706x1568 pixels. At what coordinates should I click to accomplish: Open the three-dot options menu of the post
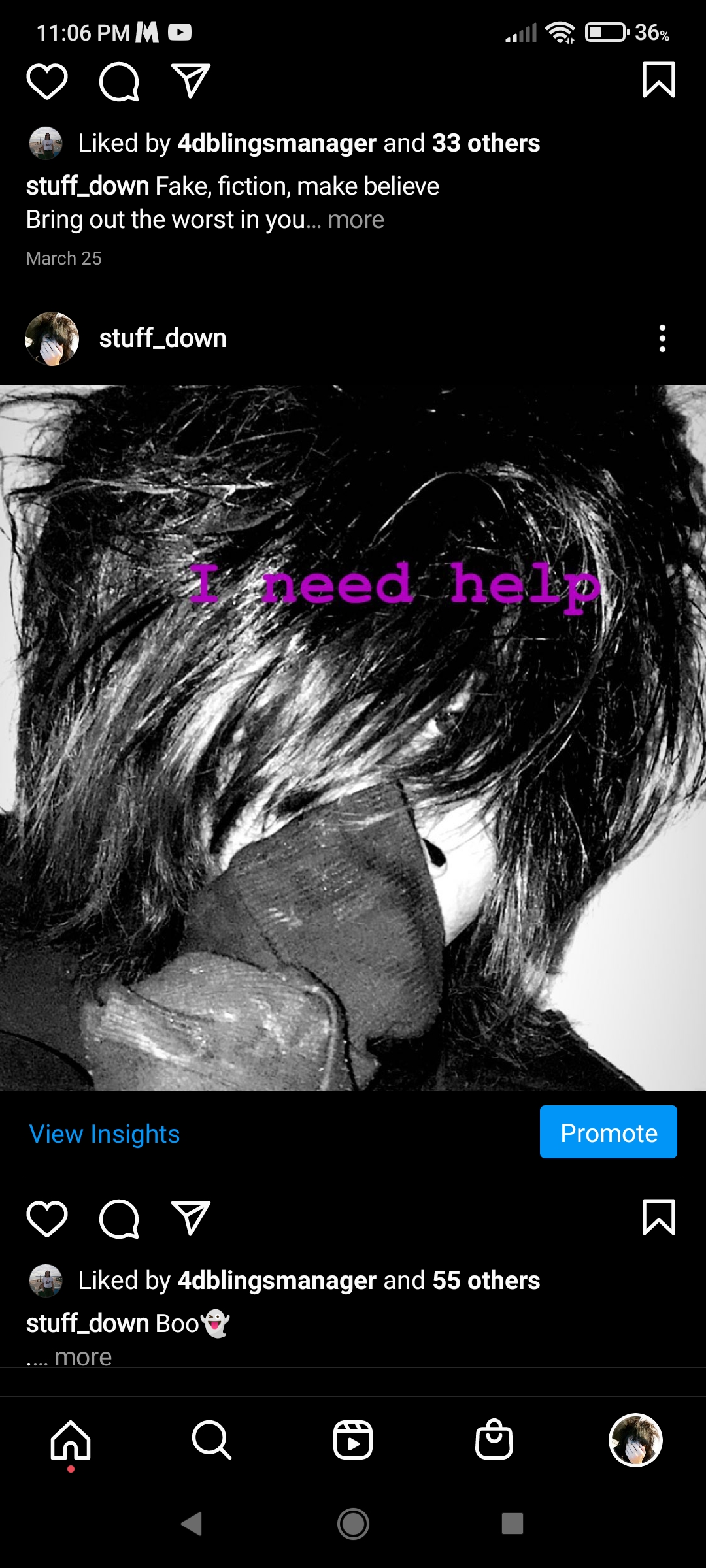662,338
